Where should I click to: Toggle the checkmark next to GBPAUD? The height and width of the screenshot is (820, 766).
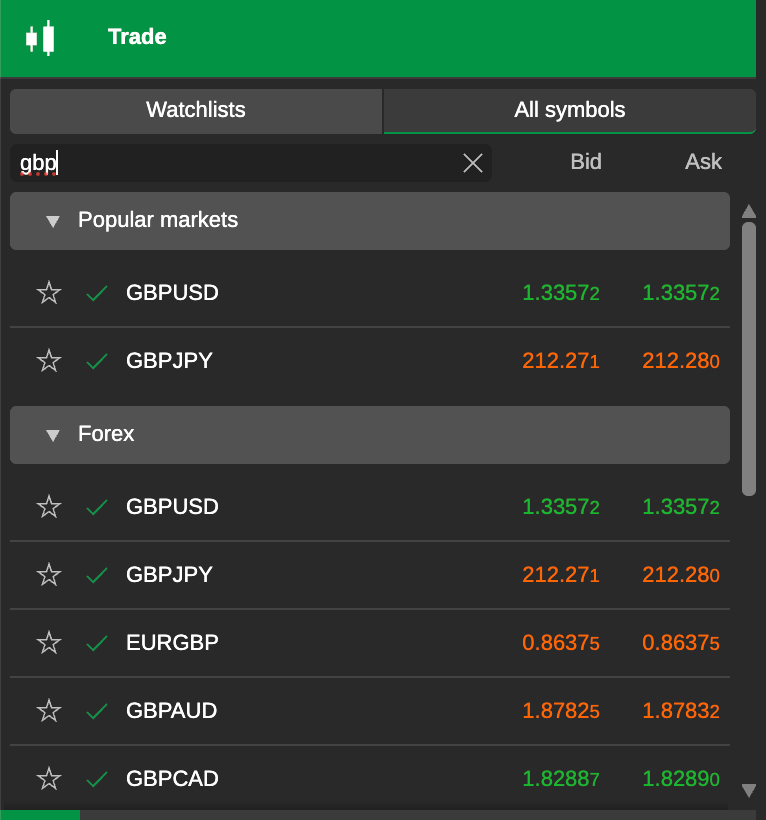coord(97,711)
